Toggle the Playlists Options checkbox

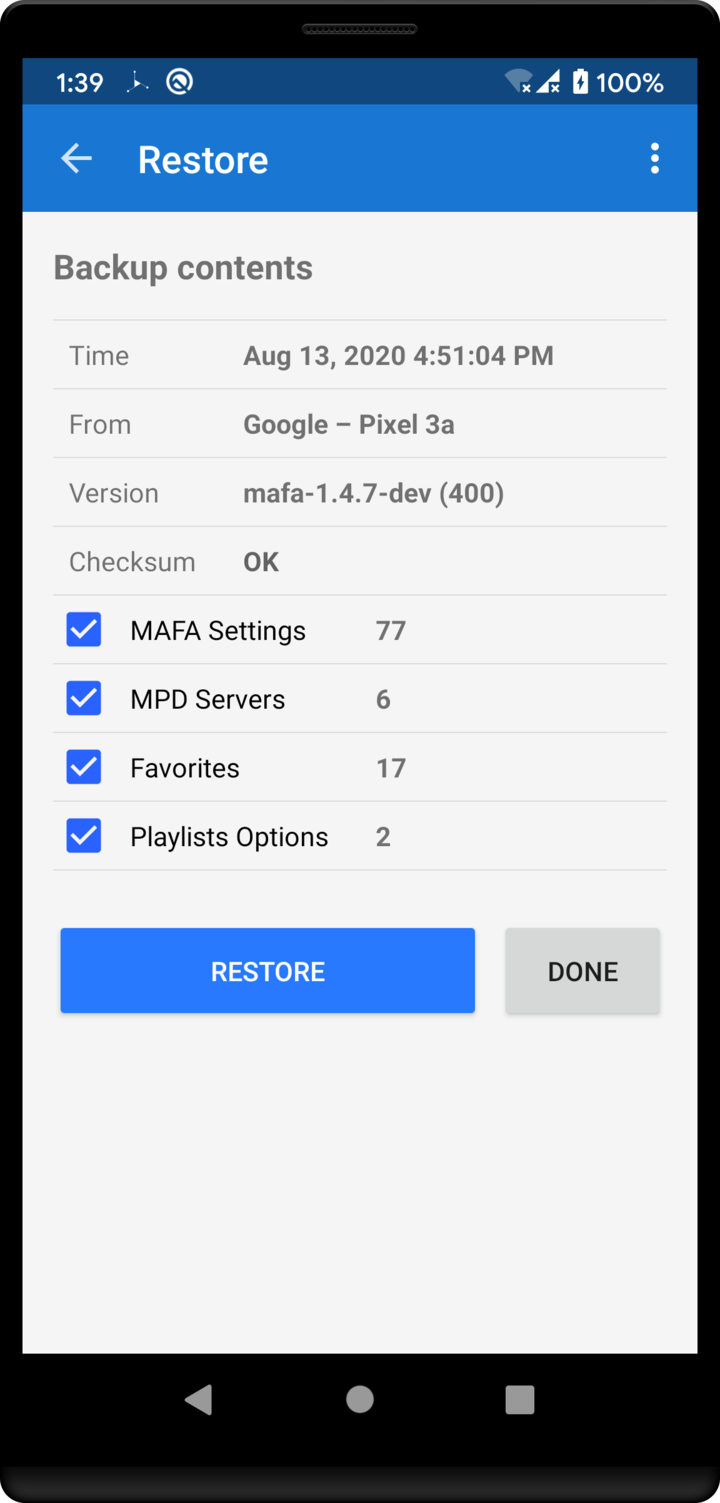[84, 836]
